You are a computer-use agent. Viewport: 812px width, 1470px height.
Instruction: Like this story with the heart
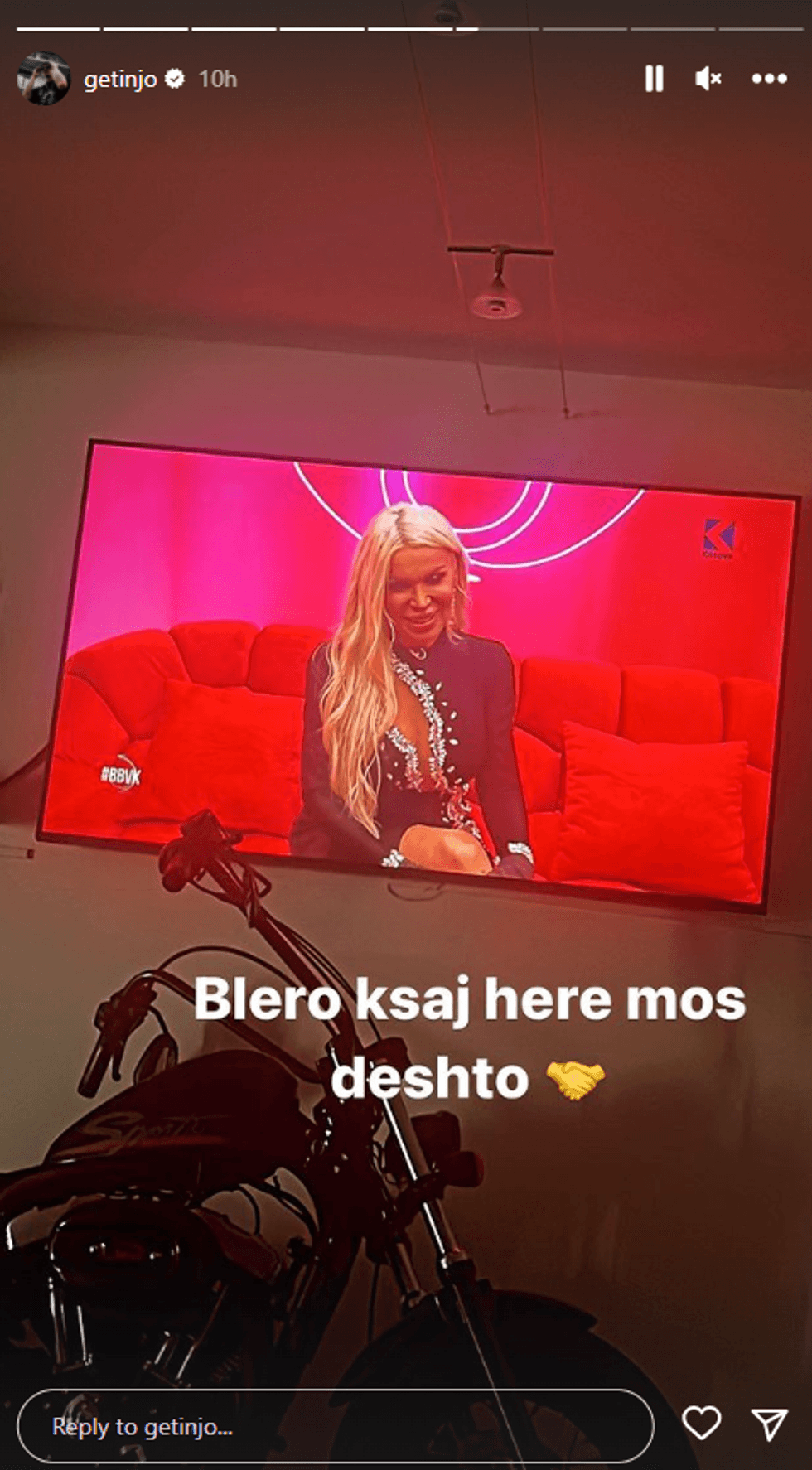tap(701, 1424)
